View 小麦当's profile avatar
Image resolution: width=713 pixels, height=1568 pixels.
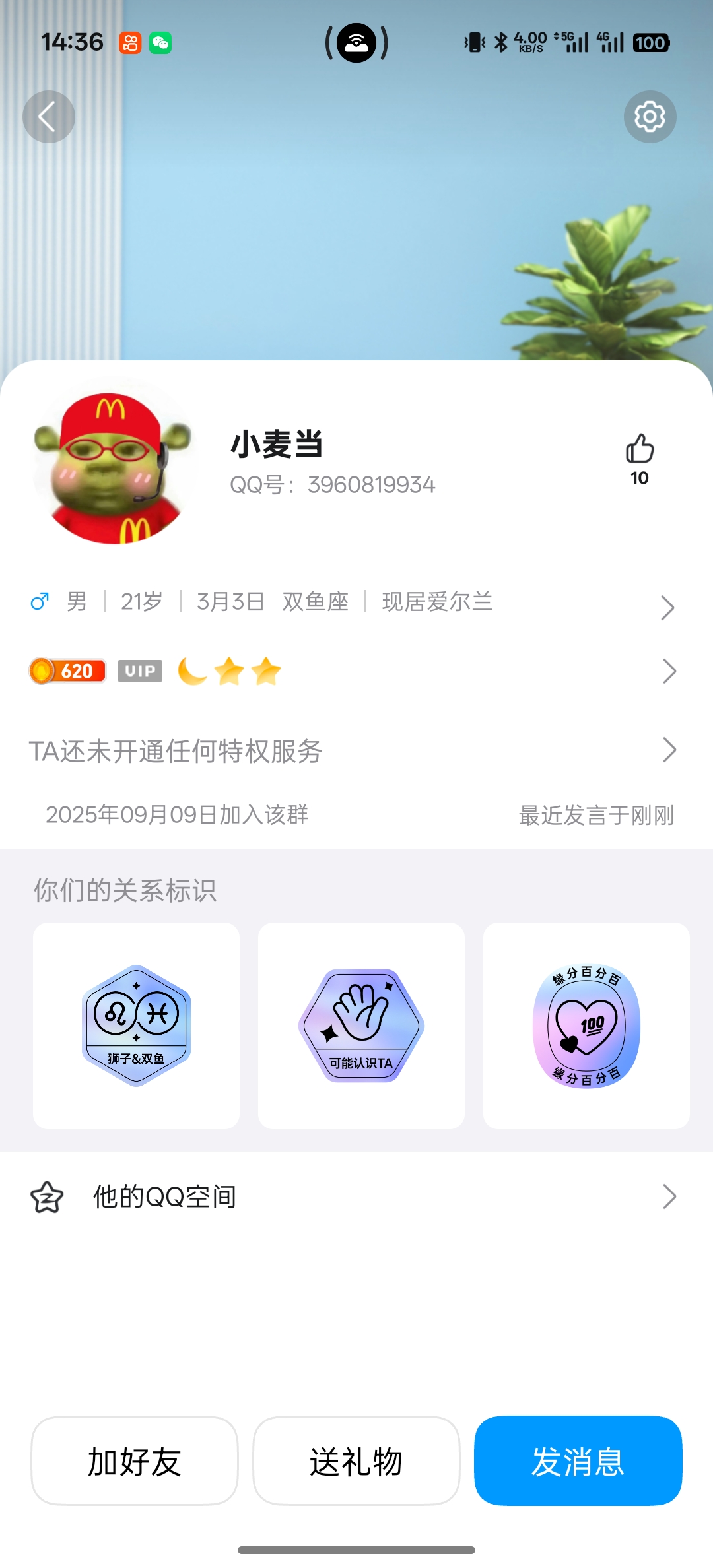coord(112,465)
